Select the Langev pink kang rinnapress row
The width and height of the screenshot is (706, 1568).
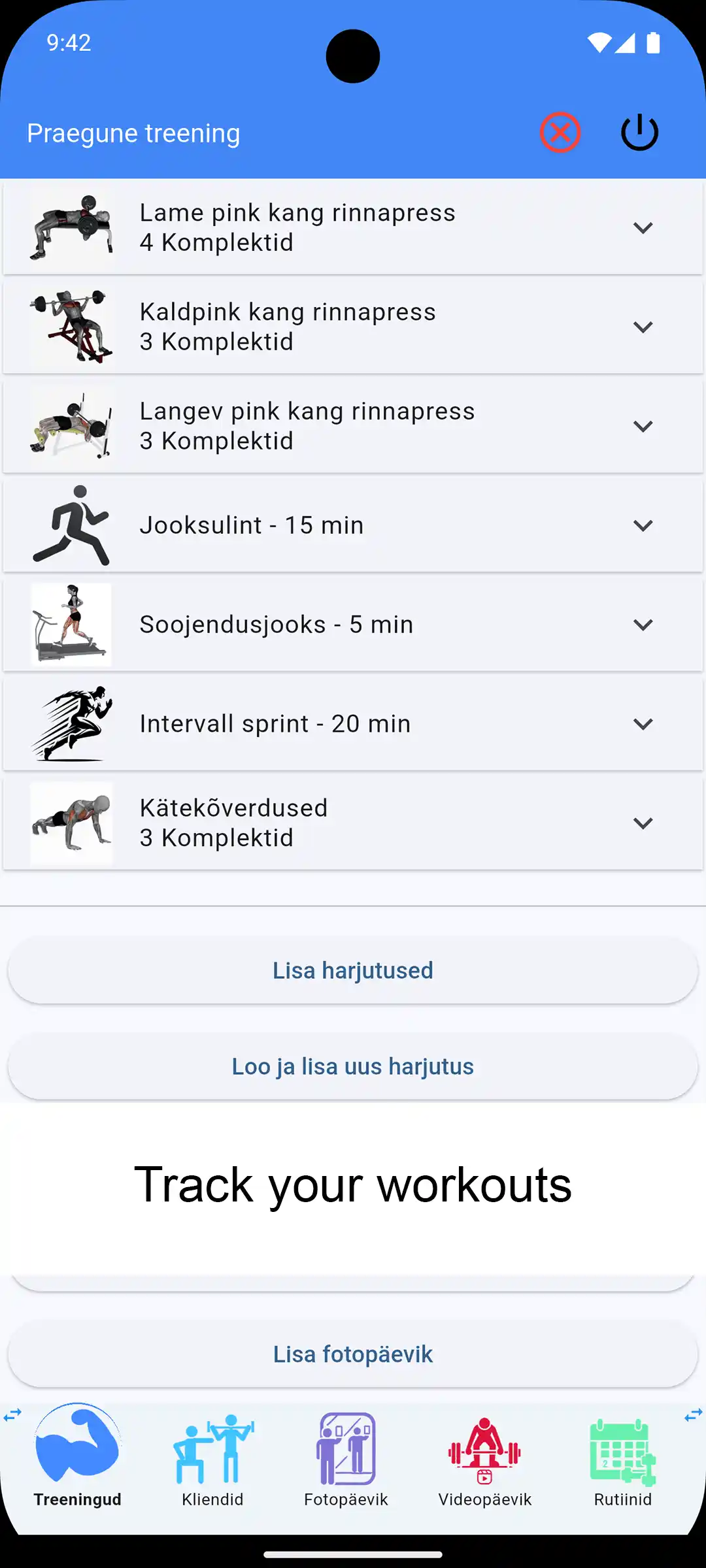353,425
